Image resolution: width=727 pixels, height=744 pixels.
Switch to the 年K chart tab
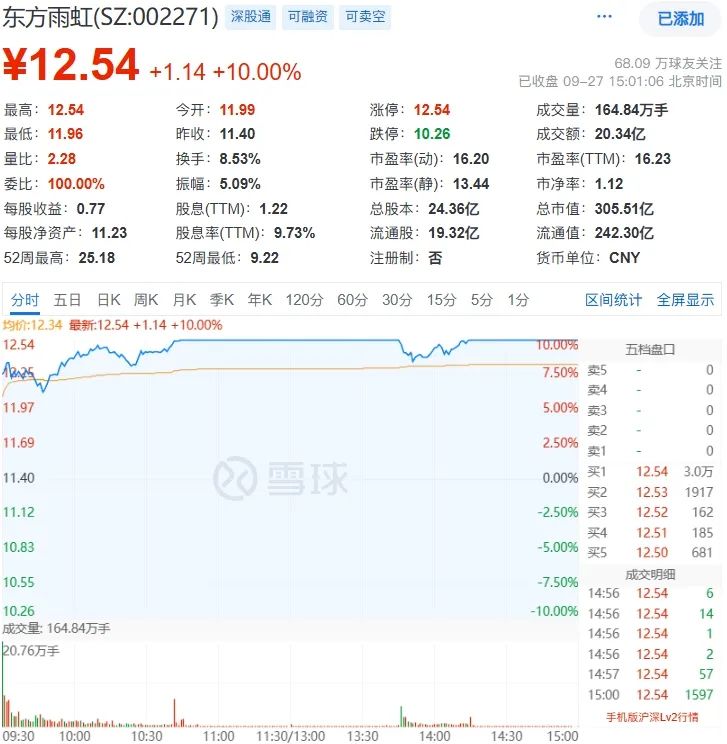point(260,300)
